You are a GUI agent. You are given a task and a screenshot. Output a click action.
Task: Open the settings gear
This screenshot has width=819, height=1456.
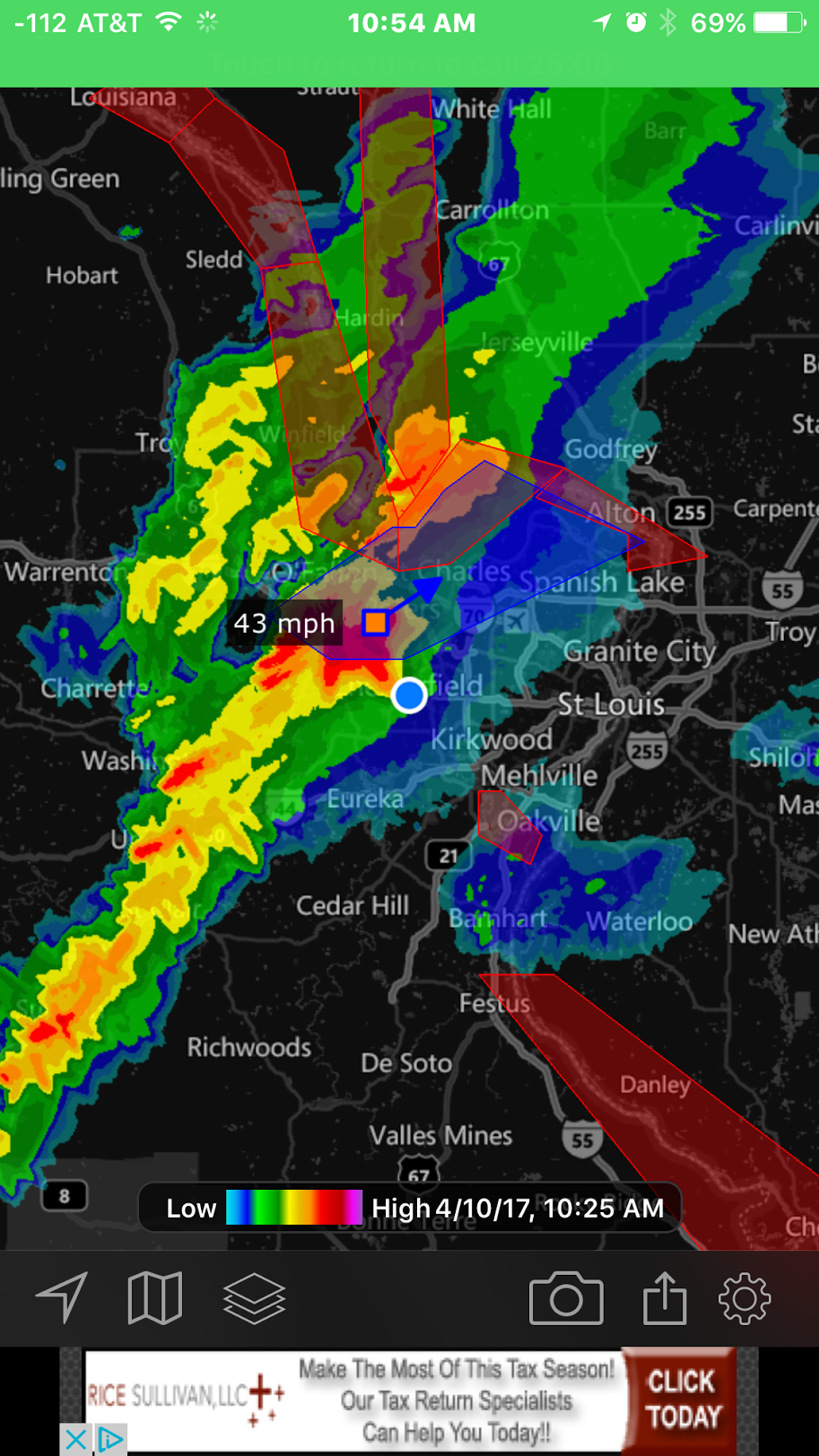pos(745,1297)
